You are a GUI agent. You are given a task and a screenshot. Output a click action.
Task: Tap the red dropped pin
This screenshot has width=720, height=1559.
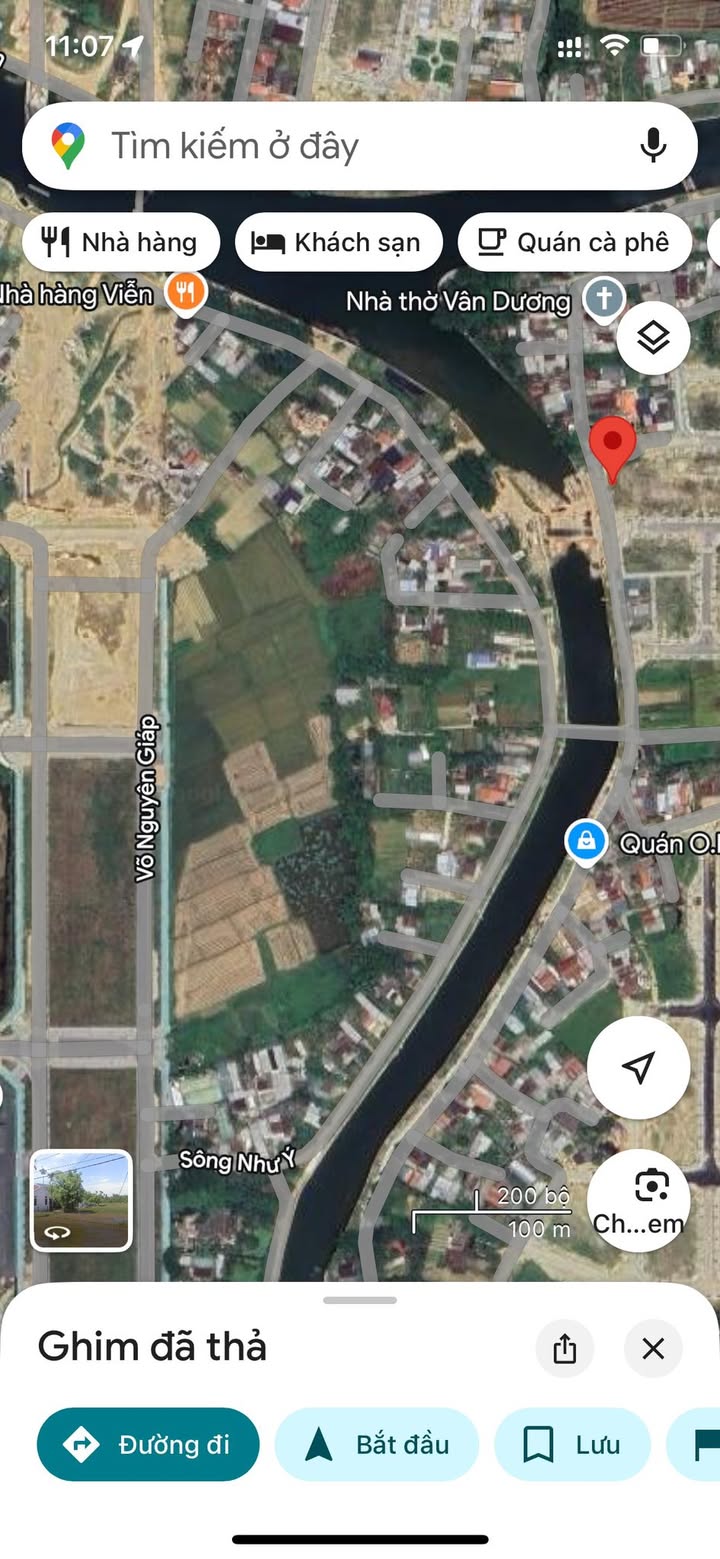coord(612,448)
